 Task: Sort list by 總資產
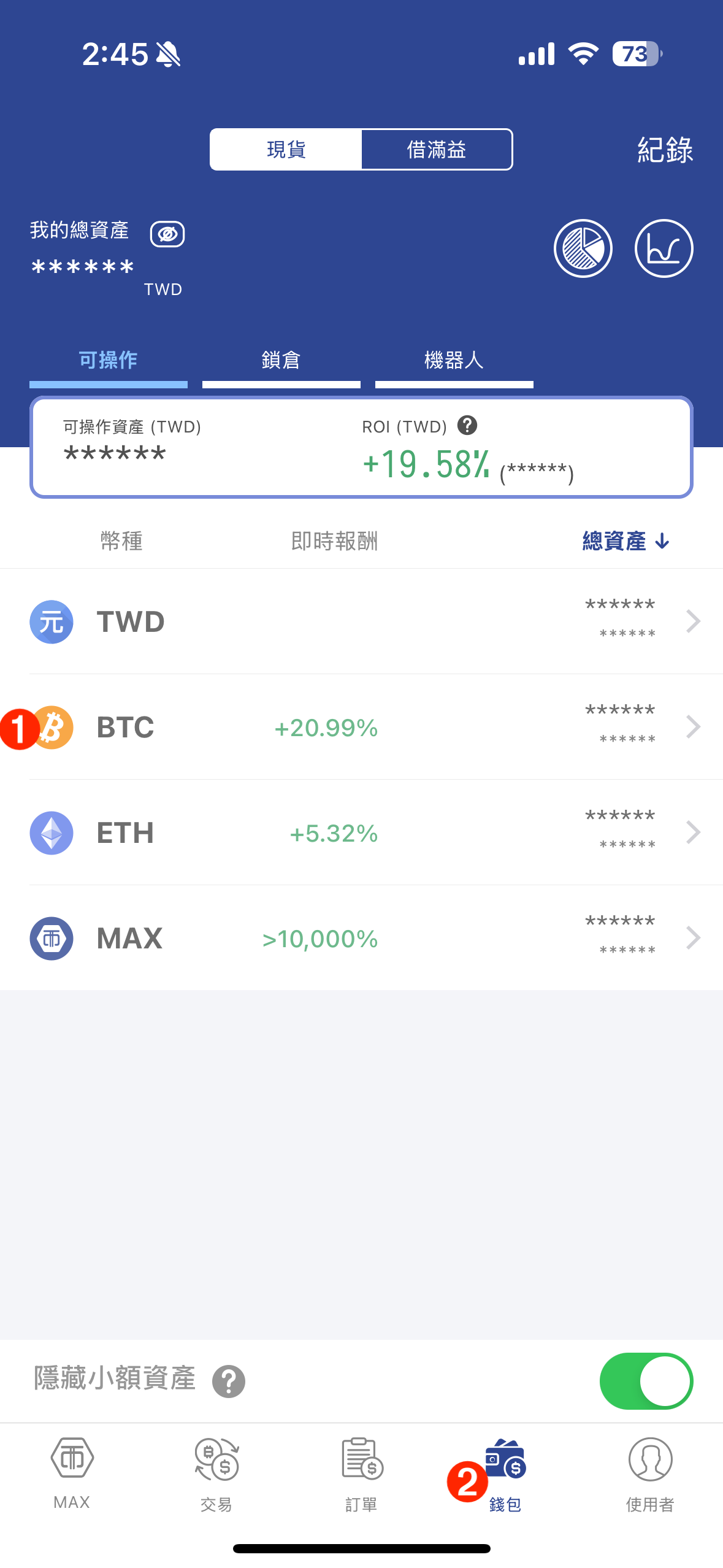pyautogui.click(x=625, y=541)
